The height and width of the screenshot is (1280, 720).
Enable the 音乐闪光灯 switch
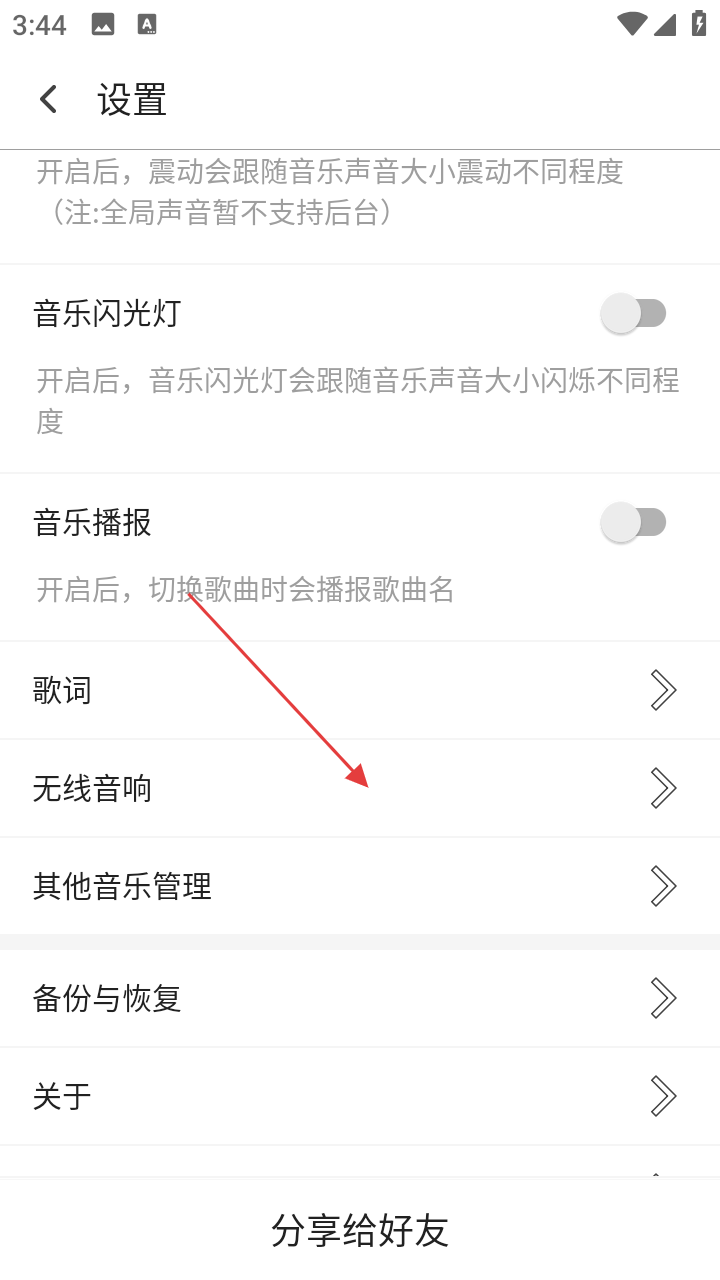point(633,314)
